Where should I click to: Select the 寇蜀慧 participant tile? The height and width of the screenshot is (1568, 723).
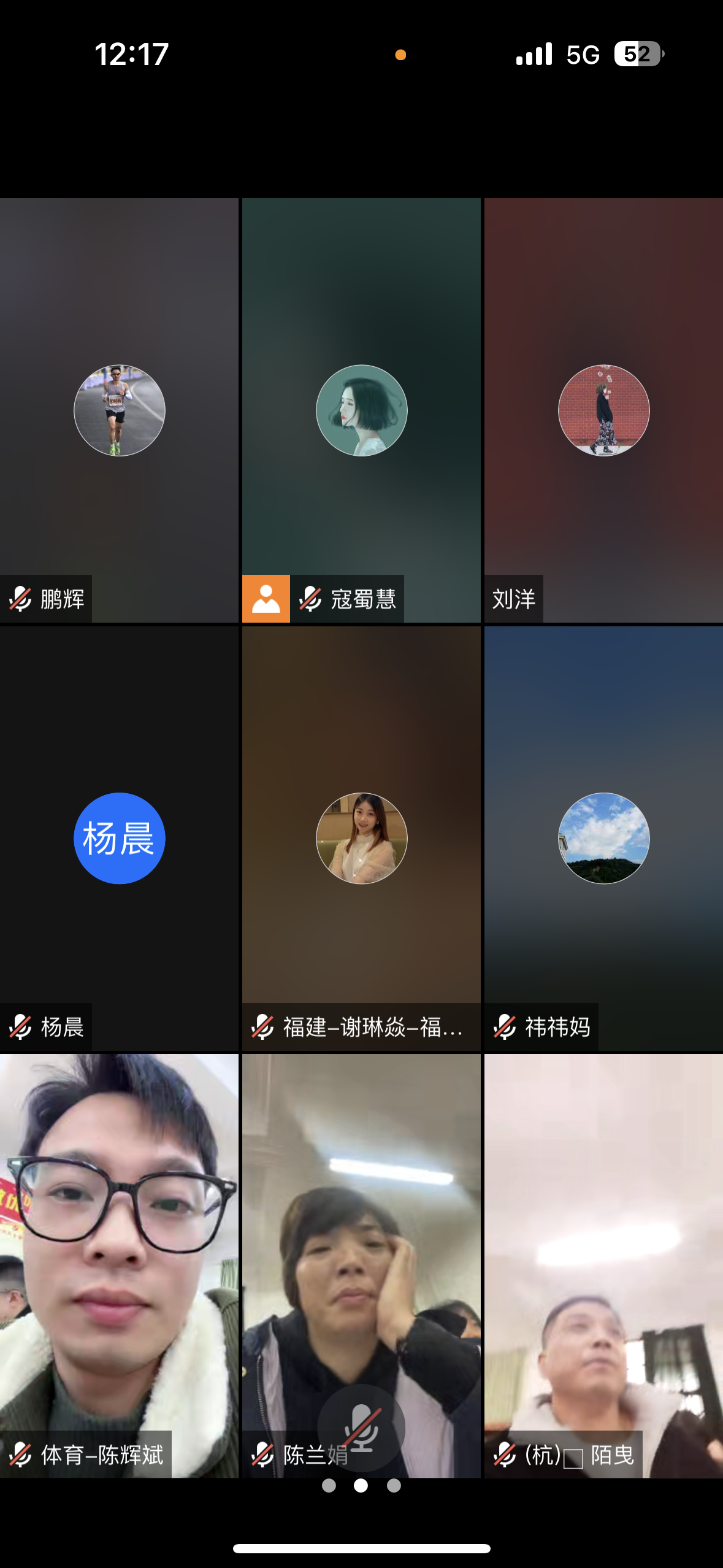coord(361,410)
